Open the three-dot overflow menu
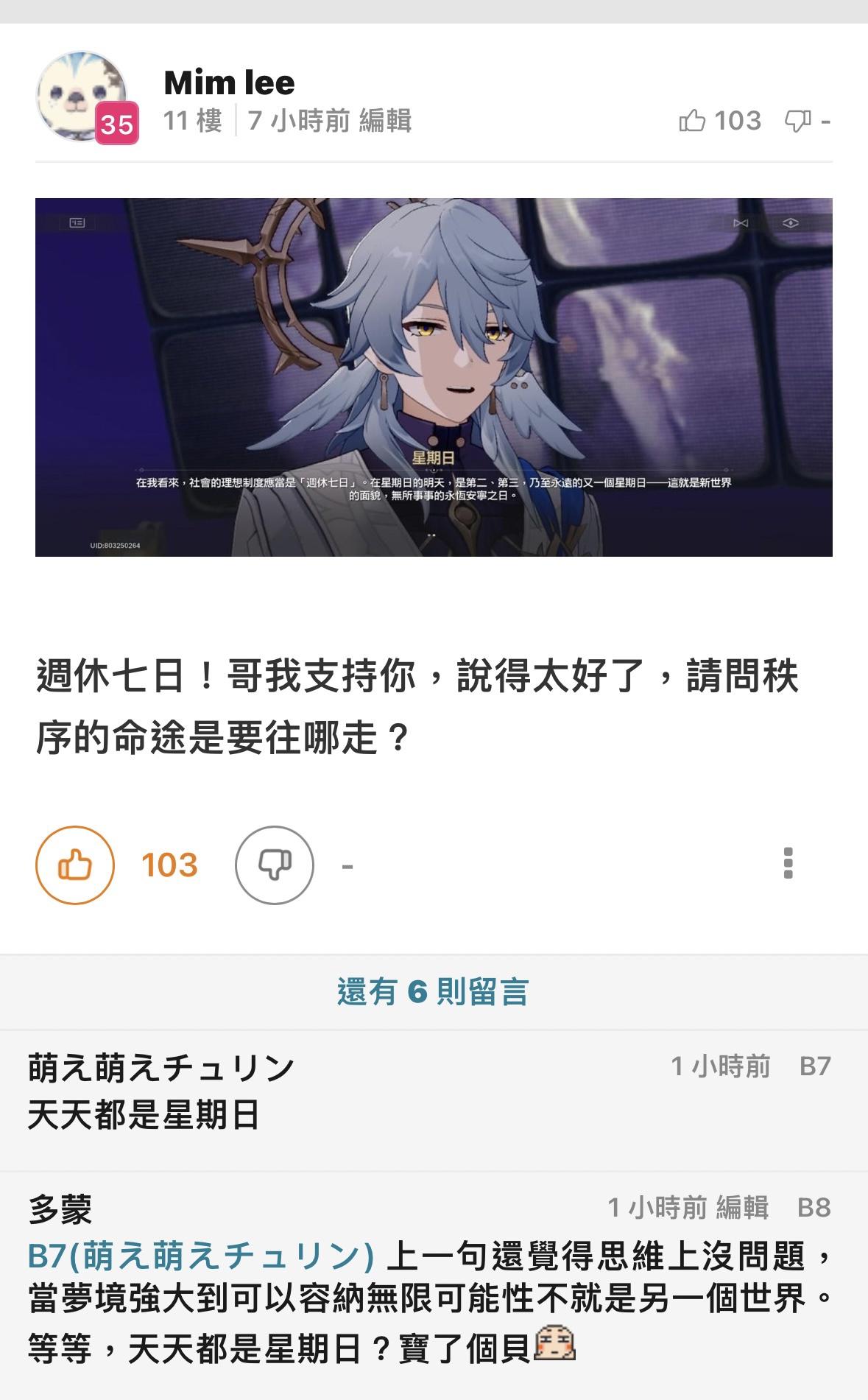Screen dimensions: 868x1400 pyautogui.click(x=788, y=863)
